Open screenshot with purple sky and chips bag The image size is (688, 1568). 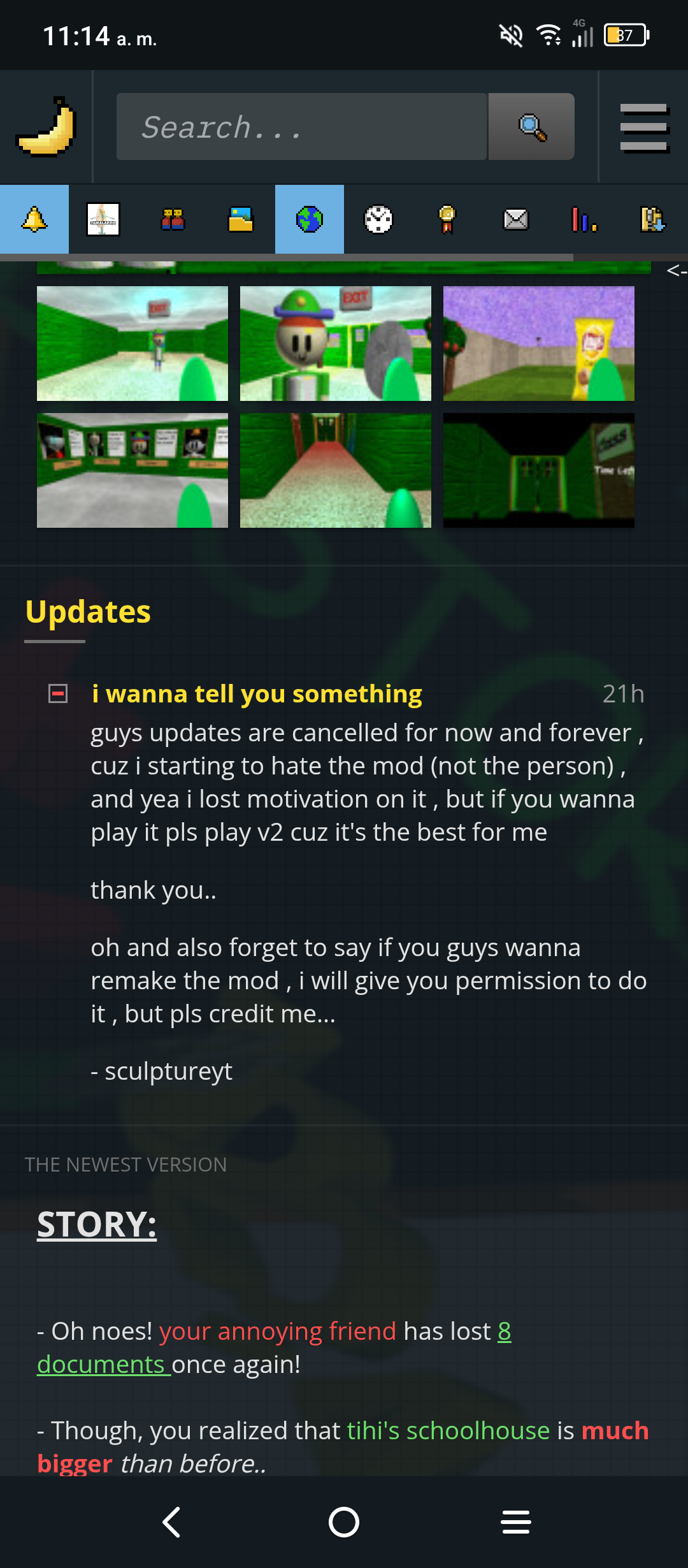[x=538, y=344]
